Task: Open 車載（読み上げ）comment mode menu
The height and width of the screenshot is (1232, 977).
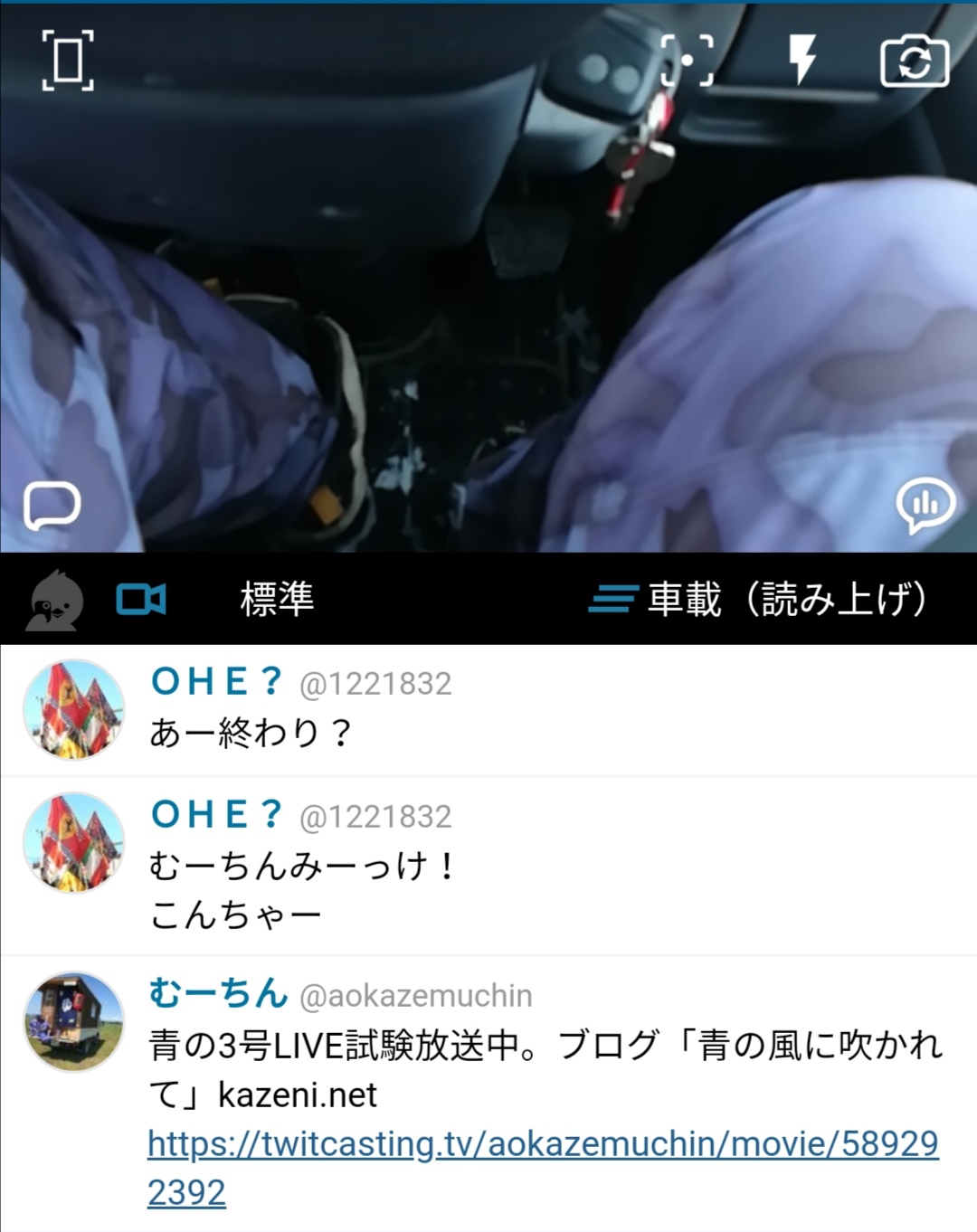Action: pyautogui.click(x=760, y=600)
